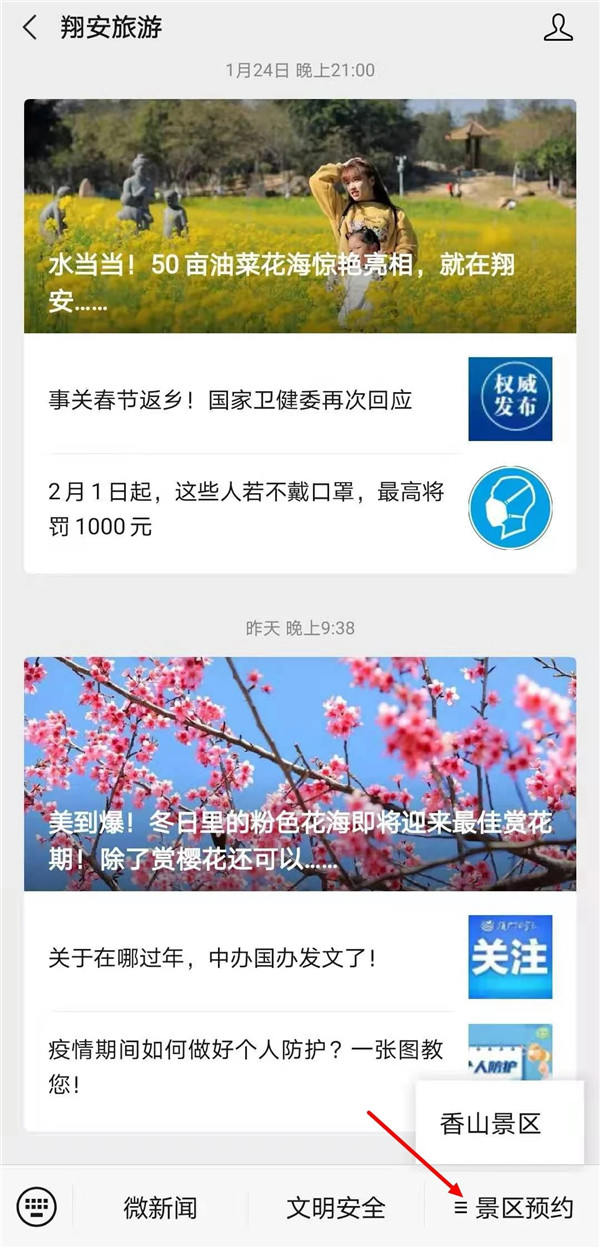Image resolution: width=600 pixels, height=1248 pixels.
Task: Switch to keyboard input mode
Action: tap(38, 1207)
